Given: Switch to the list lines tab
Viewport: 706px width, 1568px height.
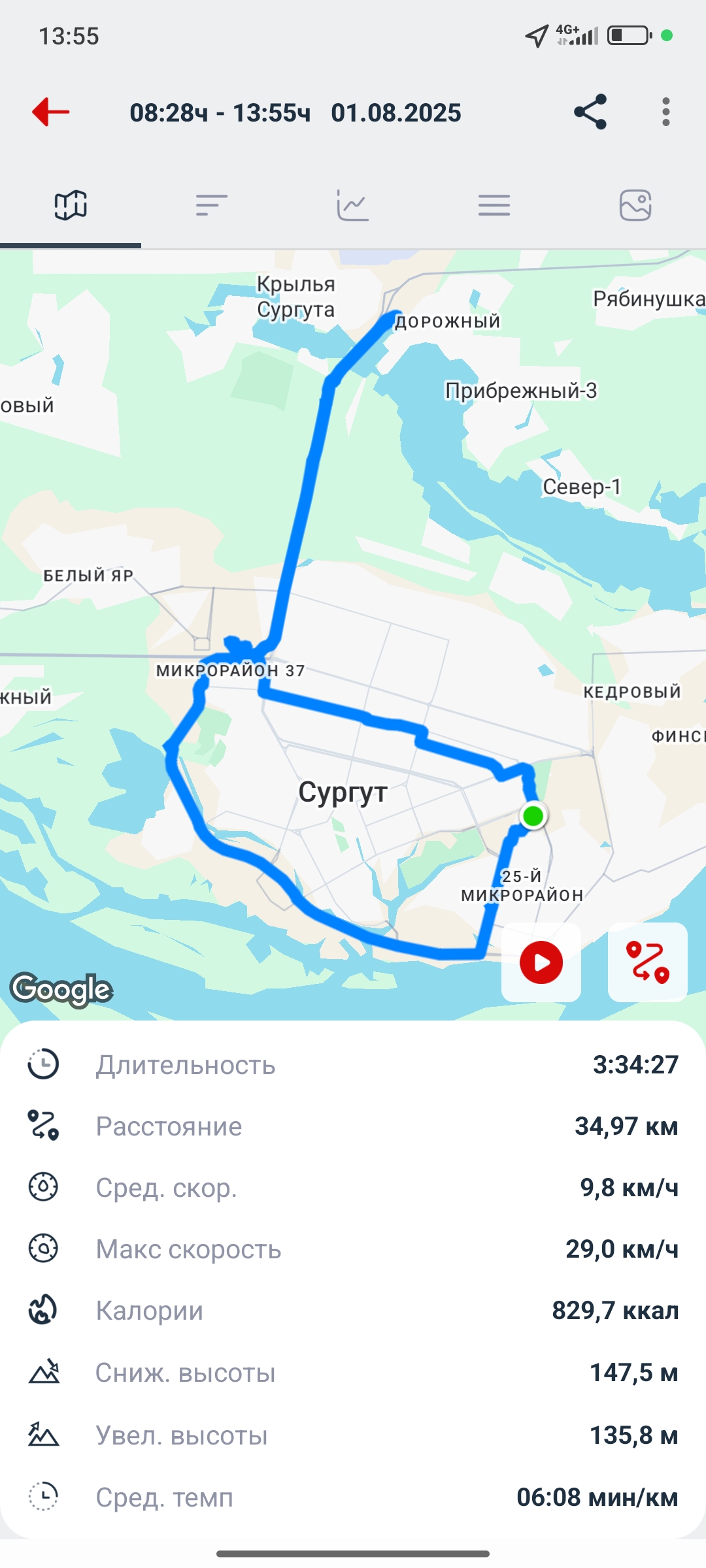Looking at the screenshot, I should pos(494,206).
